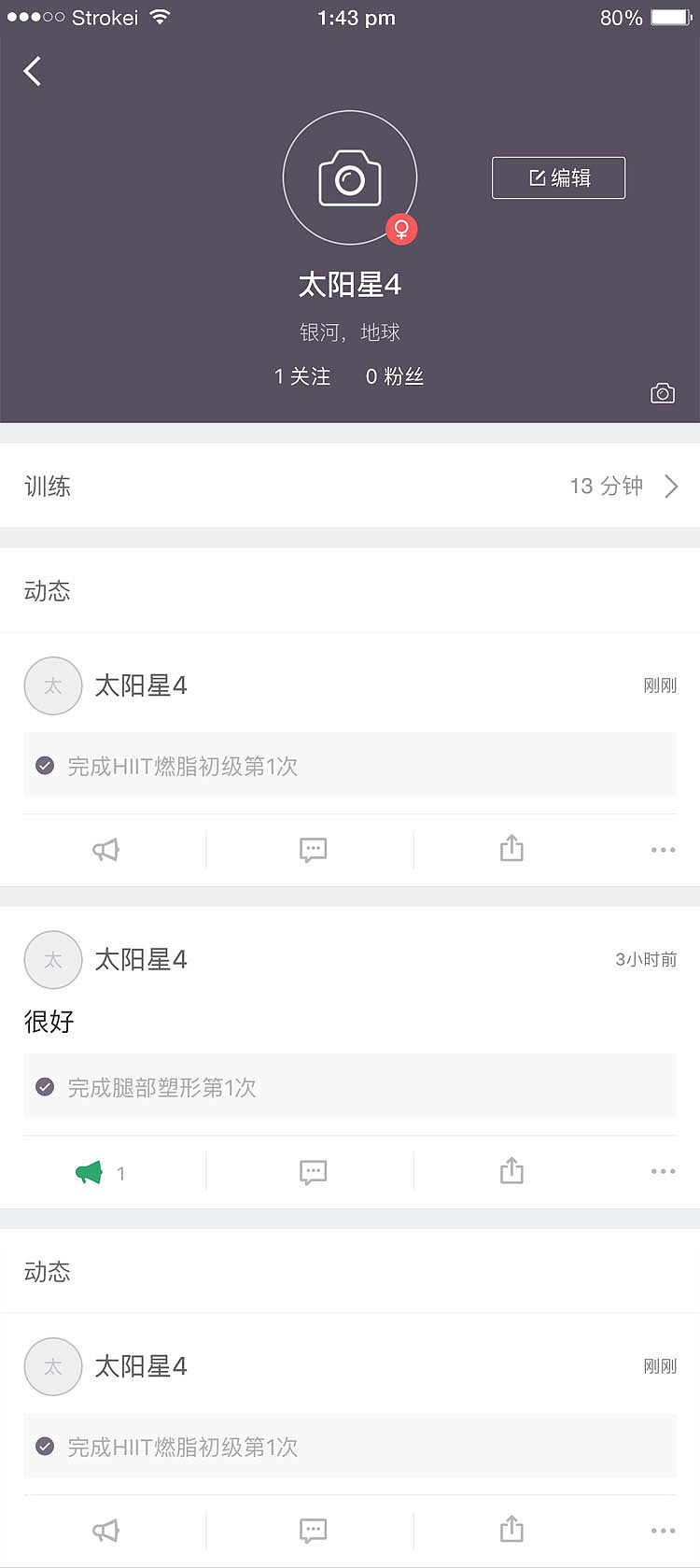This screenshot has width=700, height=1568.
Task: Click the camera icon in the profile avatar
Action: (x=349, y=176)
